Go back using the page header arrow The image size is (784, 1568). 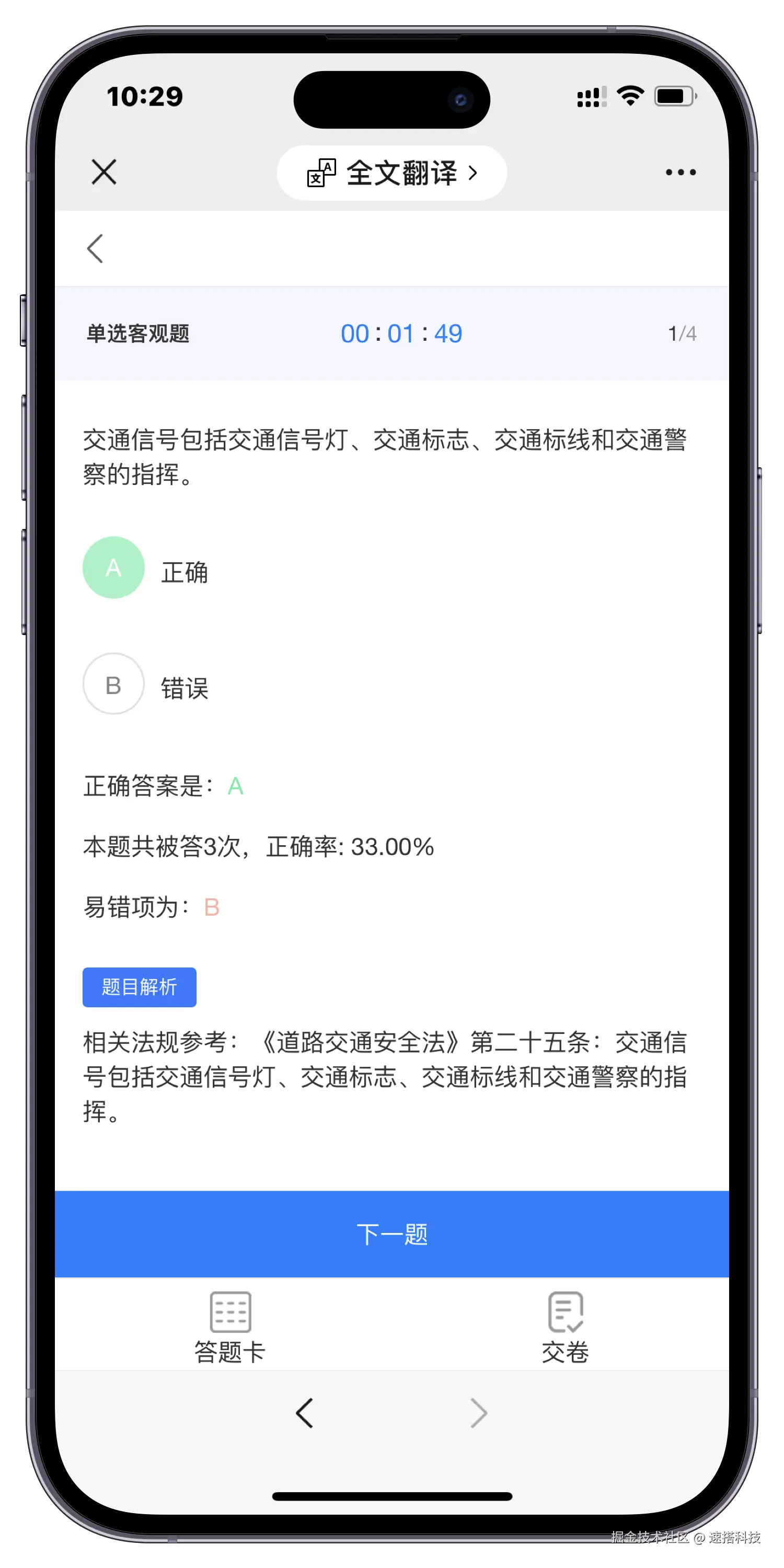pos(96,248)
